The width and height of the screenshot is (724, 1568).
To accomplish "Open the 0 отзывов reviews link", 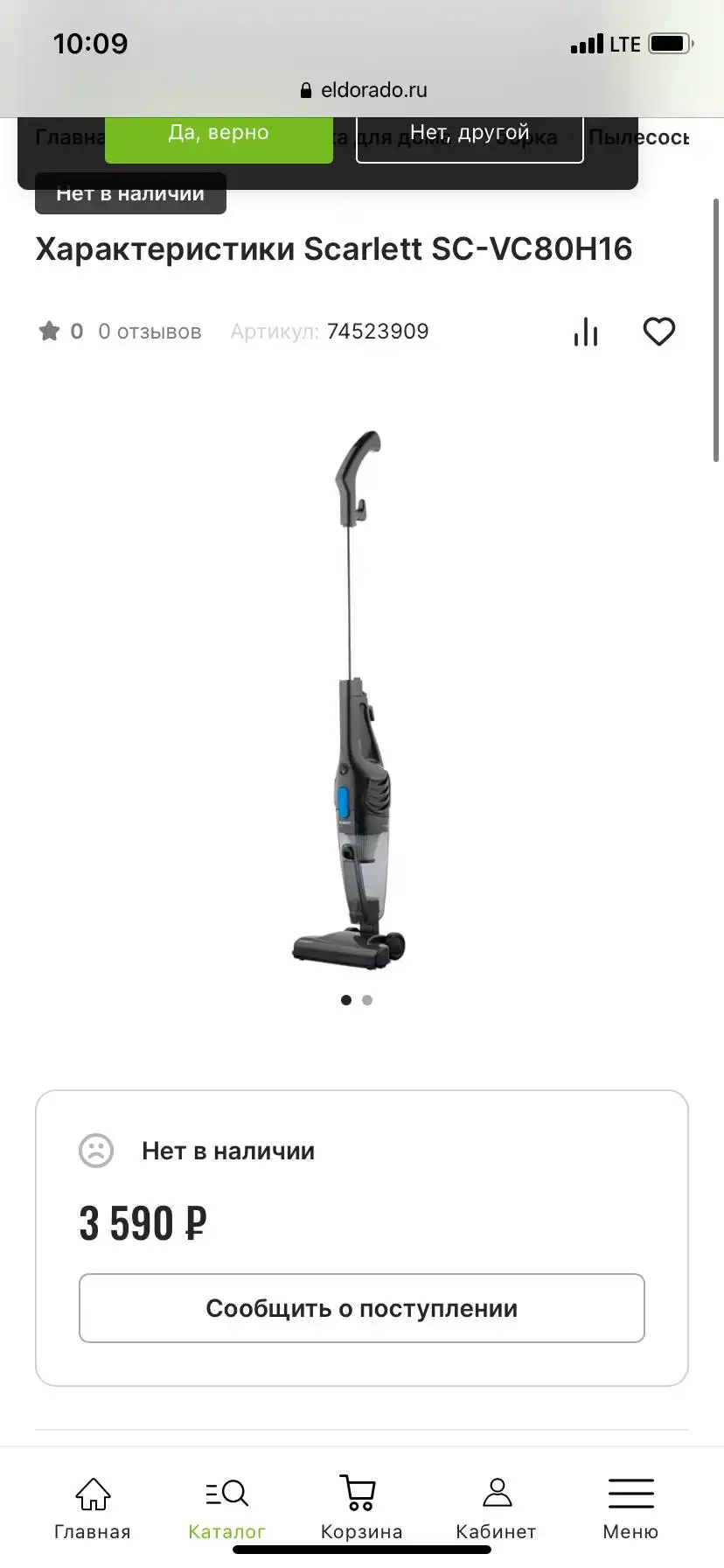I will 150,332.
